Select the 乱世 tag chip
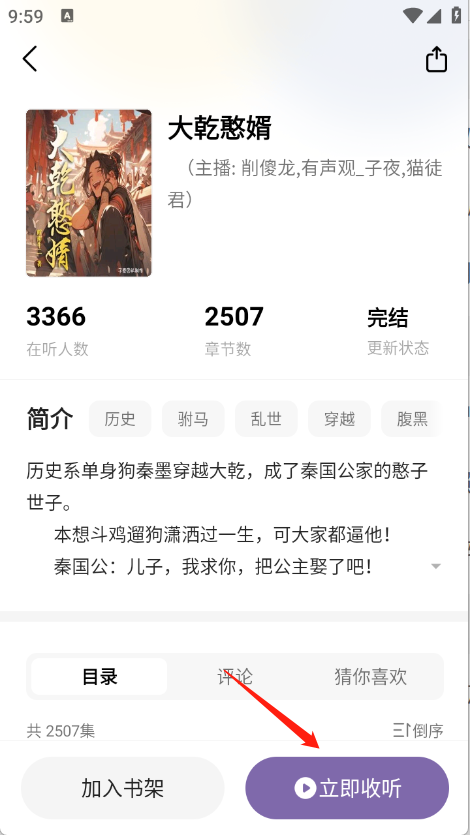Screen dimensions: 470x835 tap(266, 419)
